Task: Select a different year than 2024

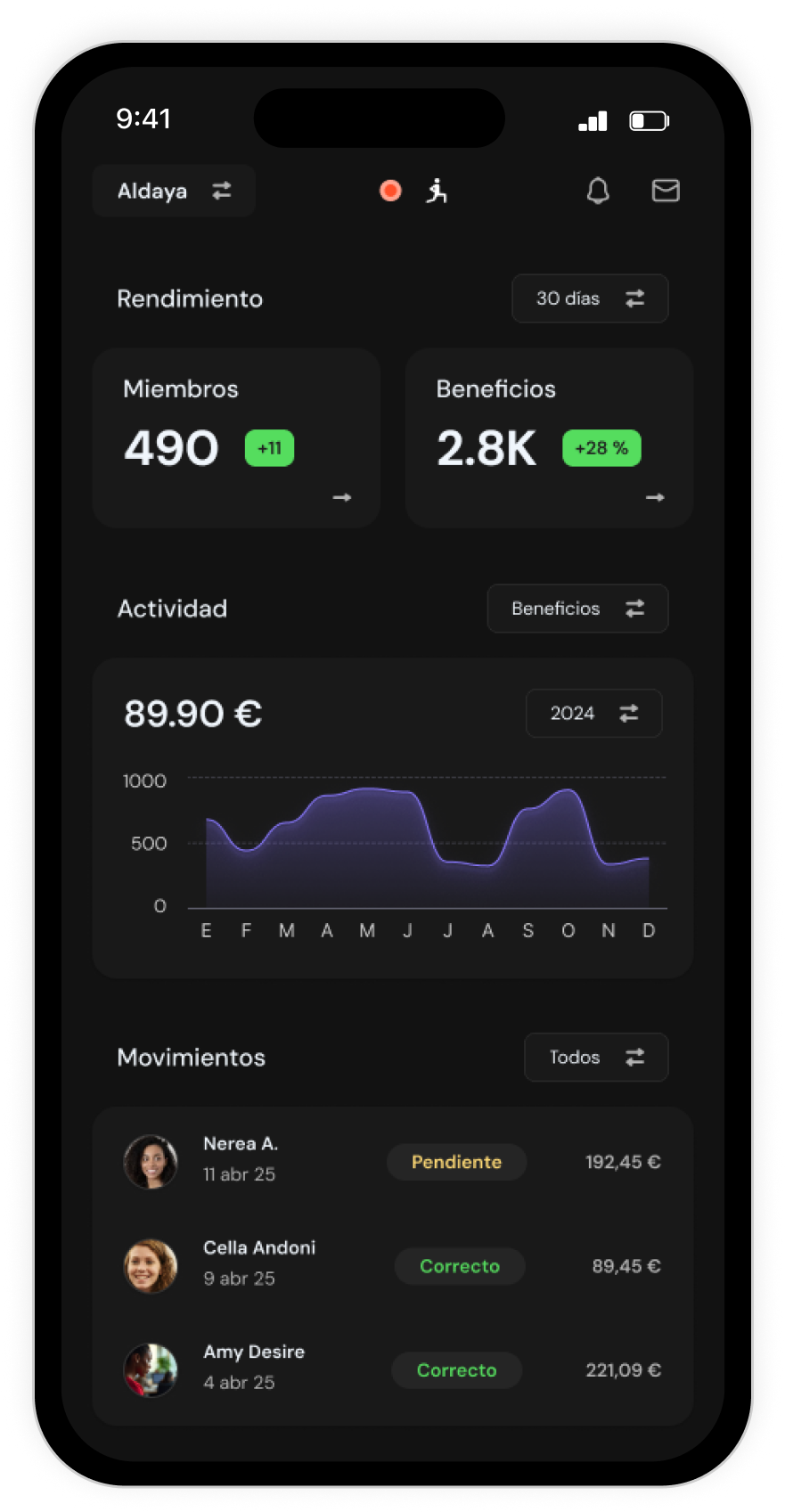Action: [593, 713]
